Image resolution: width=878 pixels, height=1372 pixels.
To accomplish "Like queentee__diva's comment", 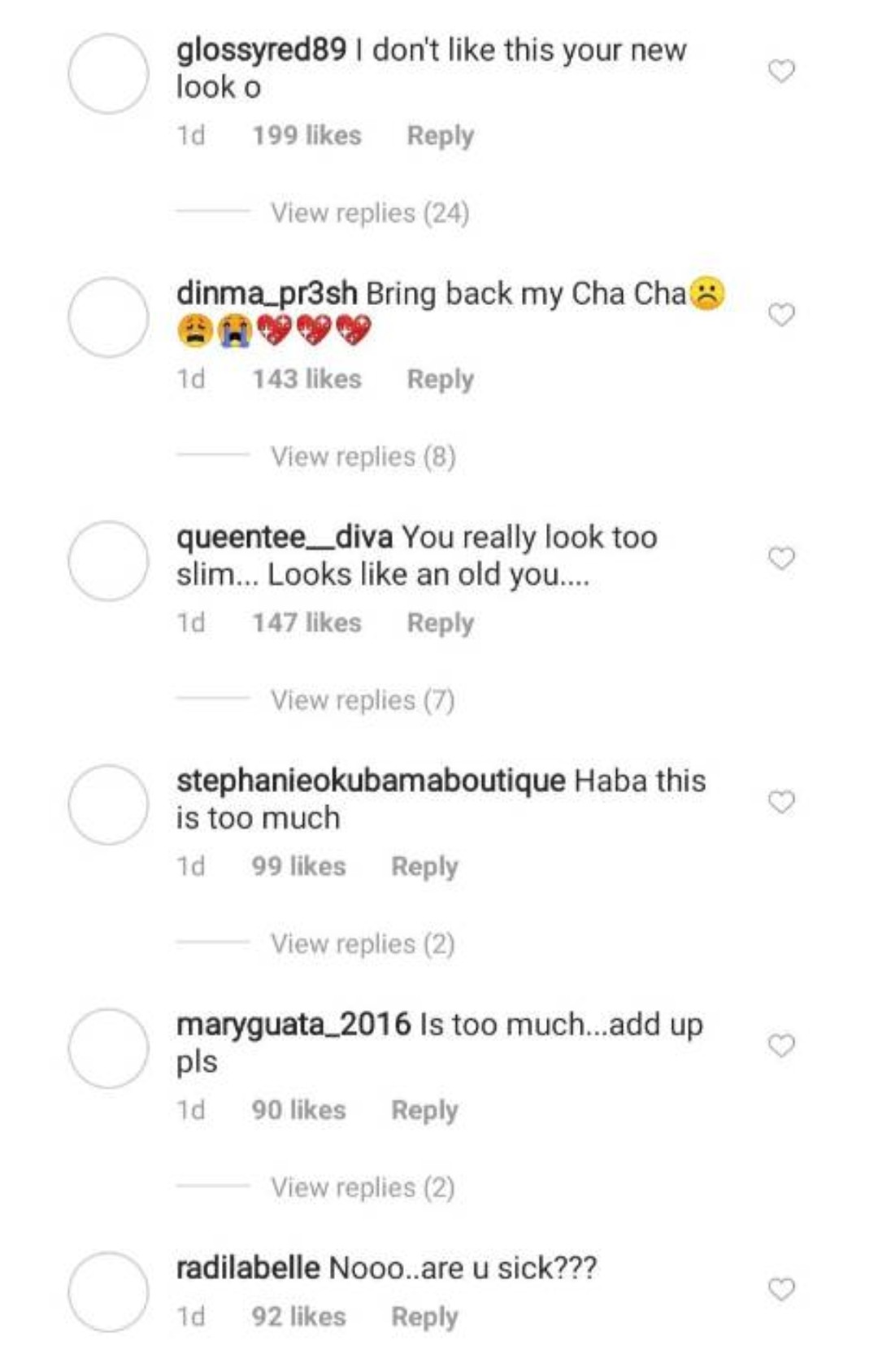I will tap(781, 559).
